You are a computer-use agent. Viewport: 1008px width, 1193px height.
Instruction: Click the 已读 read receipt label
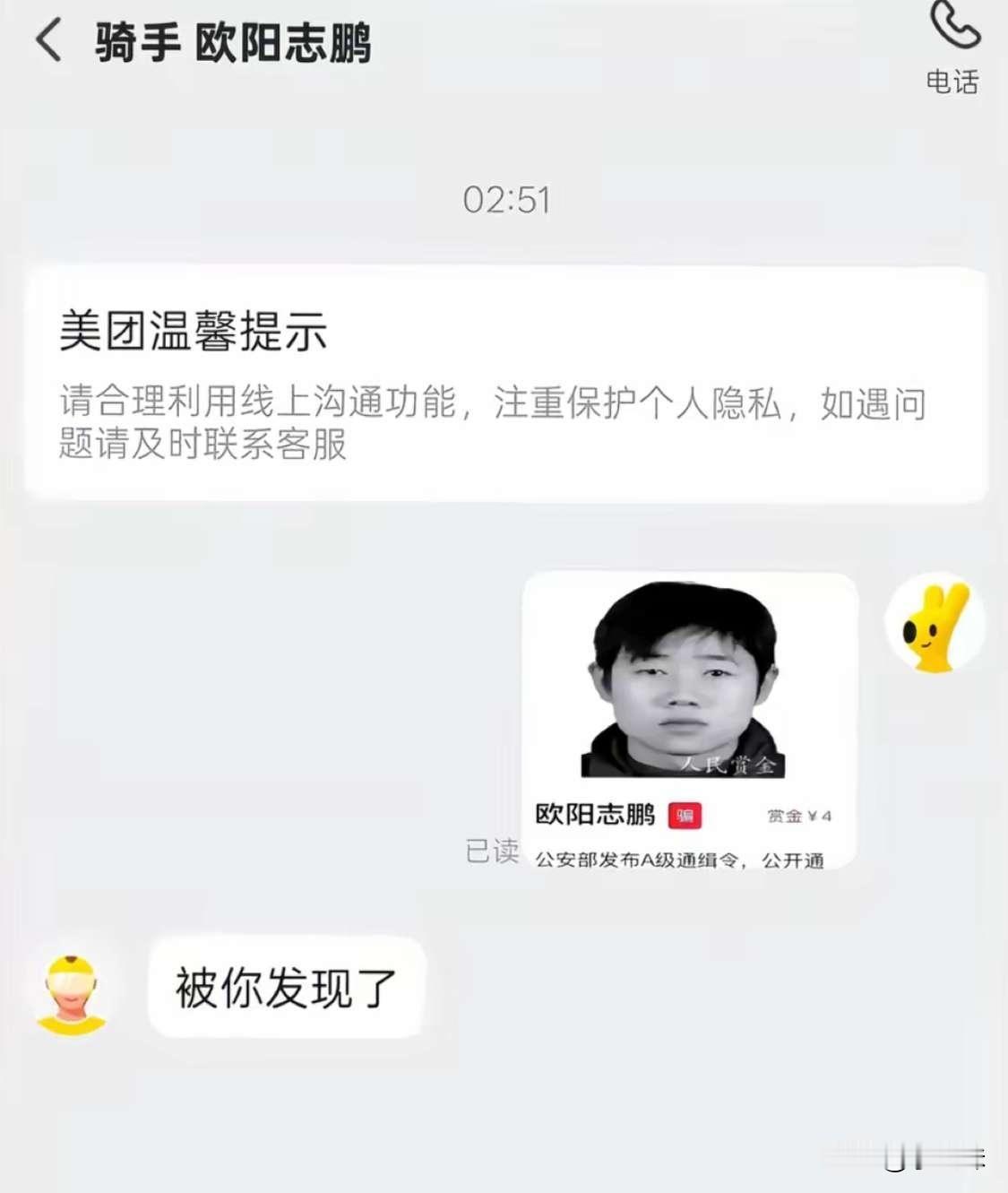[x=493, y=852]
